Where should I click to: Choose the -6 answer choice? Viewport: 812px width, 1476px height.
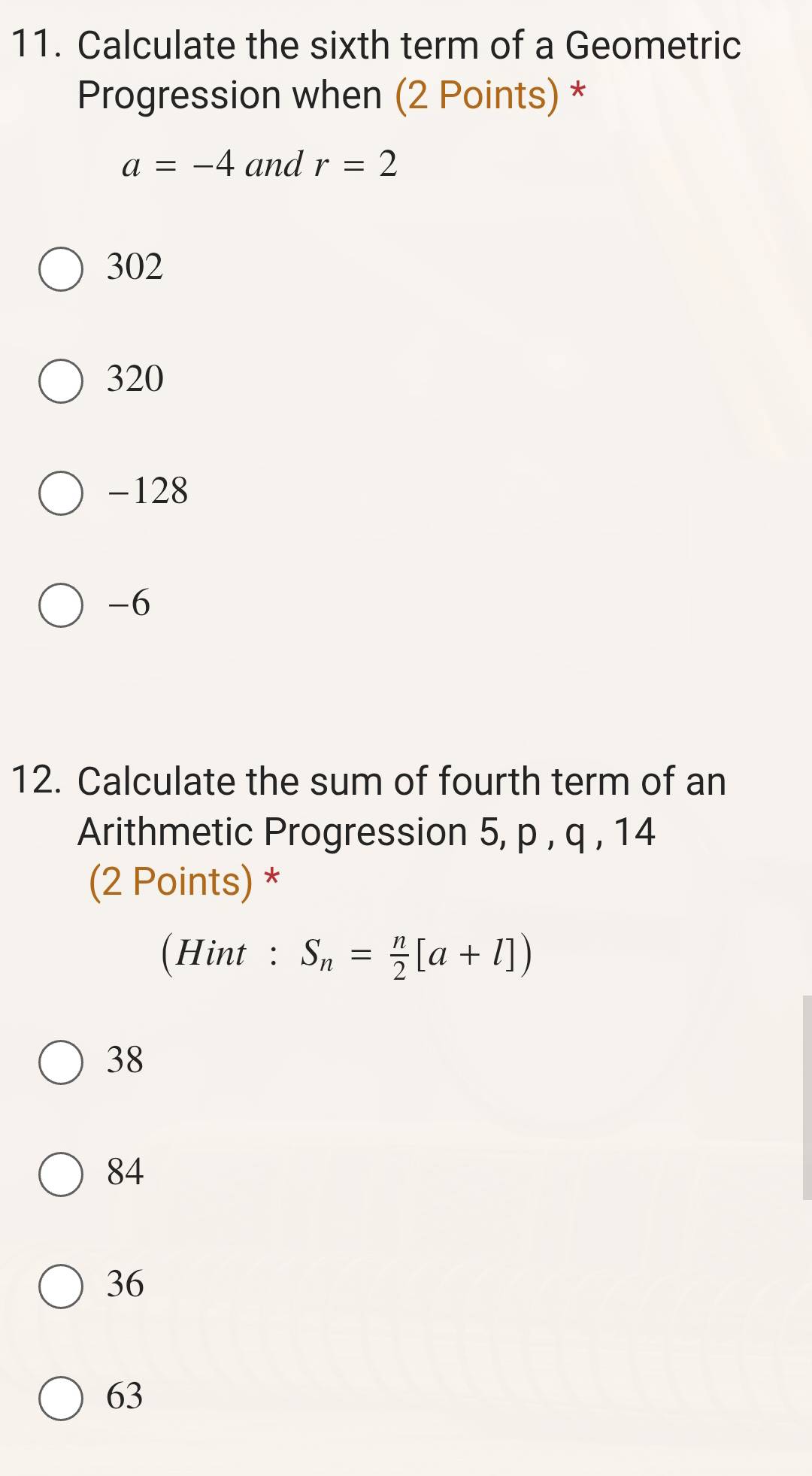pyautogui.click(x=60, y=606)
